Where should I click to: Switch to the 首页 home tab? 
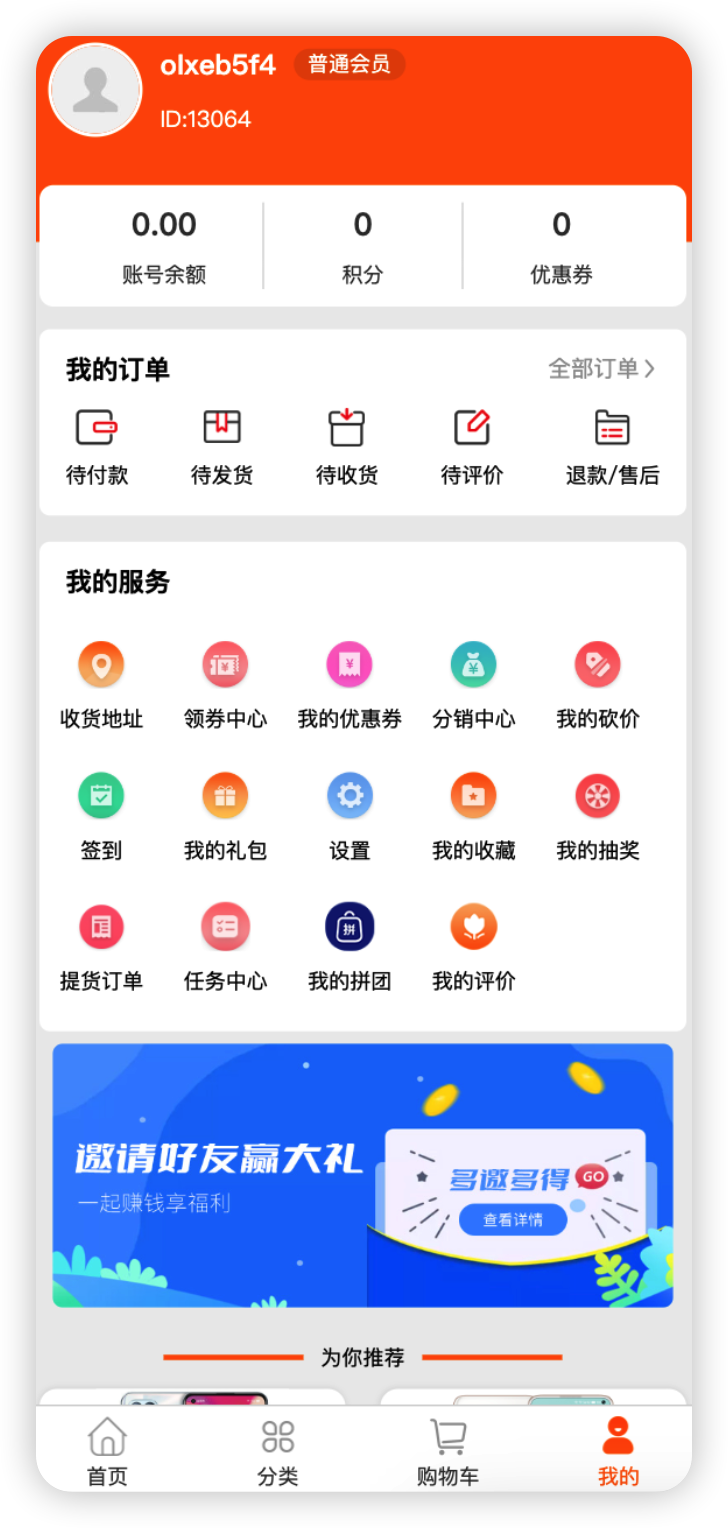[107, 1450]
